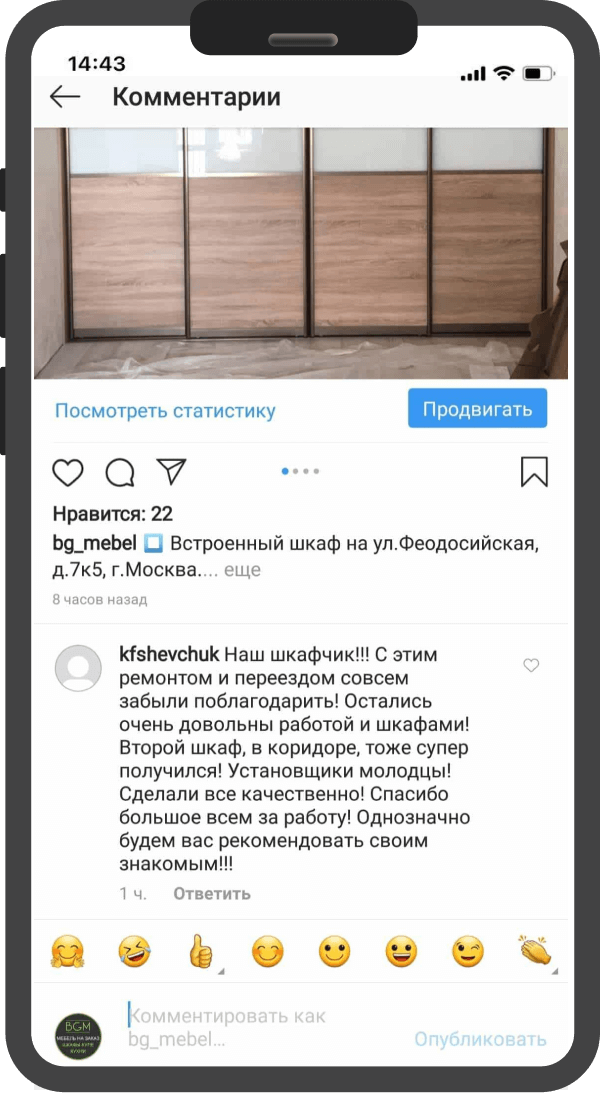The height and width of the screenshot is (1093, 600).
Task: Open kfshevchuk's profile avatar
Action: [x=78, y=668]
